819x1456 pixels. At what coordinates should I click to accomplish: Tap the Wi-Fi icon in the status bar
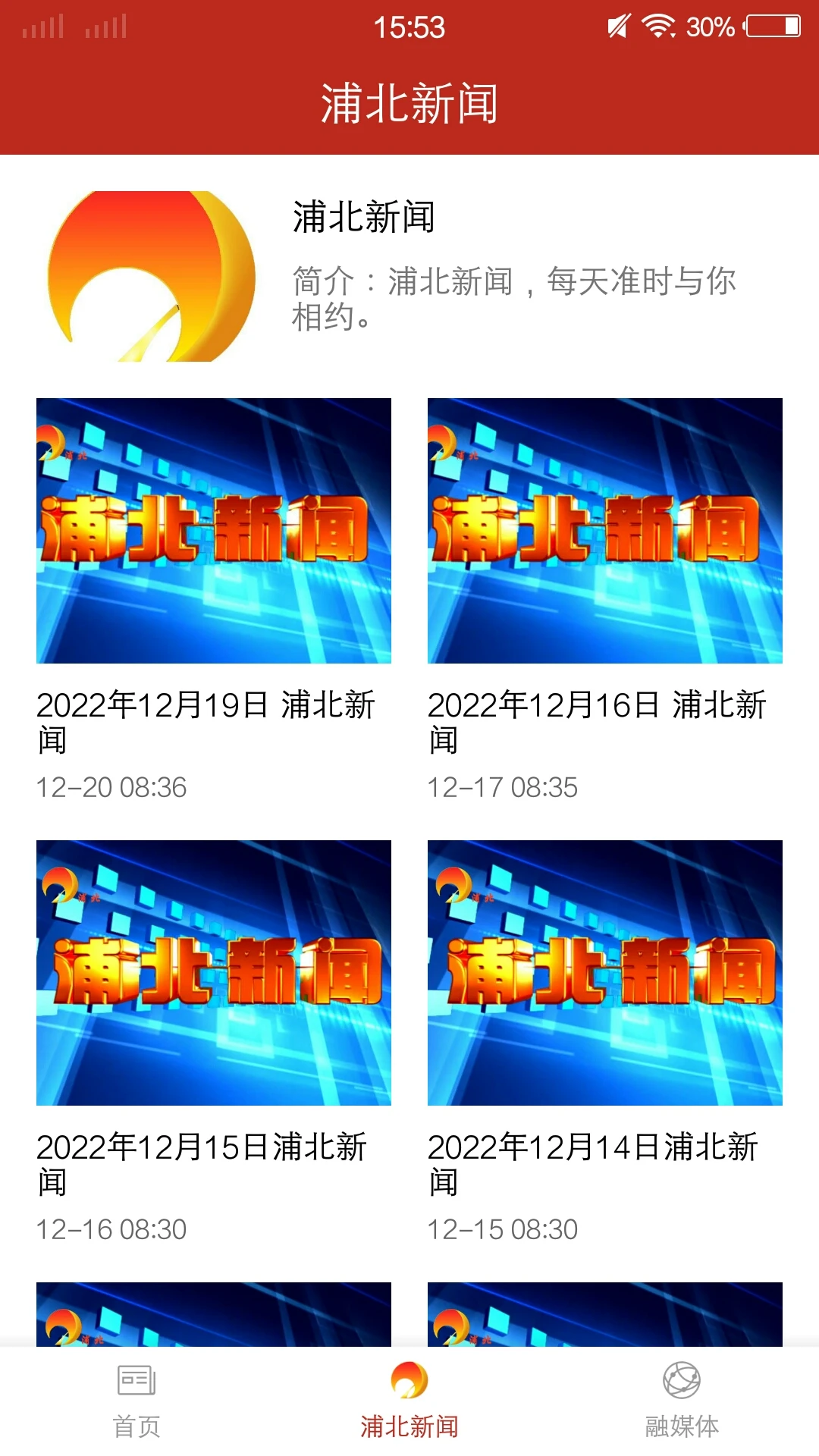pyautogui.click(x=657, y=26)
